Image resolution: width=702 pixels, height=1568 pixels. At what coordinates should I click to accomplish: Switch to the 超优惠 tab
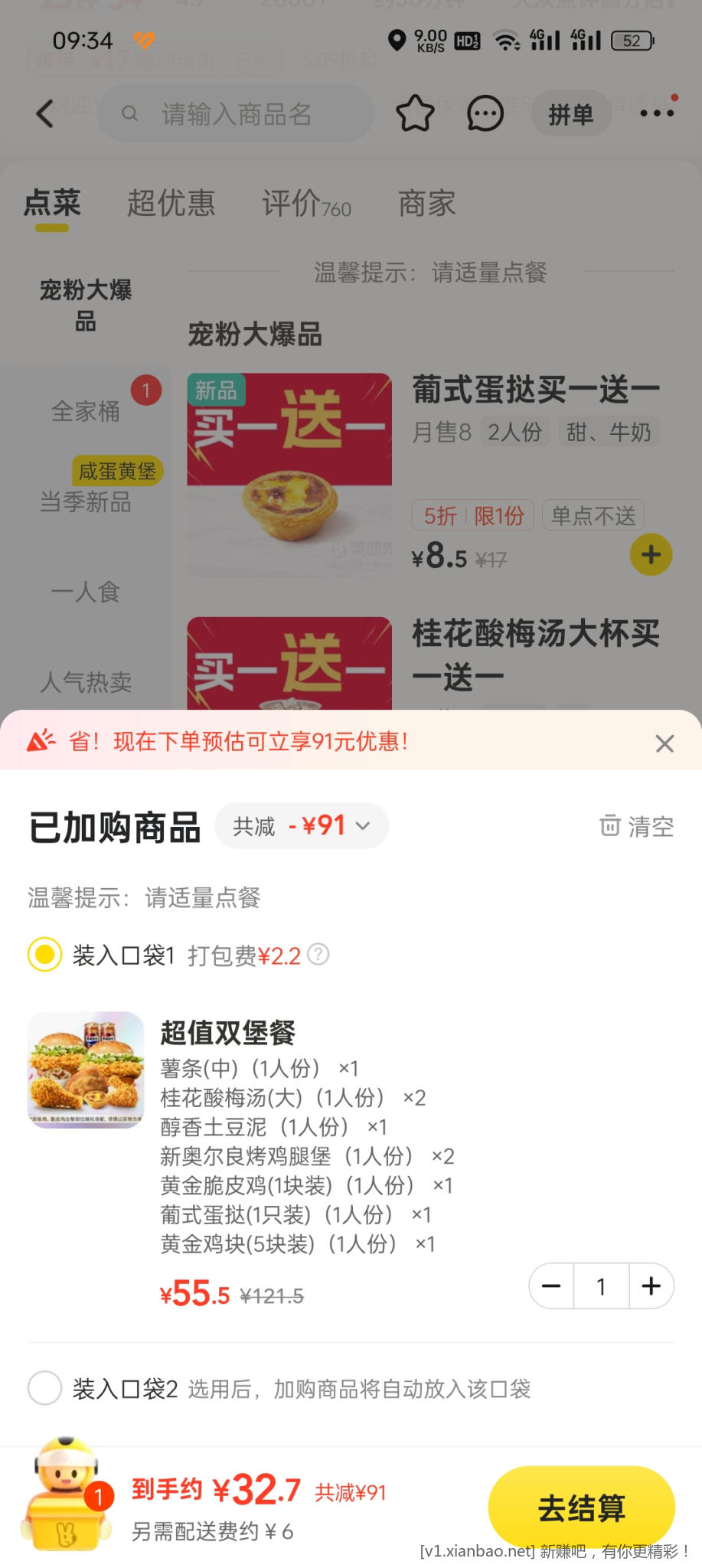(170, 202)
